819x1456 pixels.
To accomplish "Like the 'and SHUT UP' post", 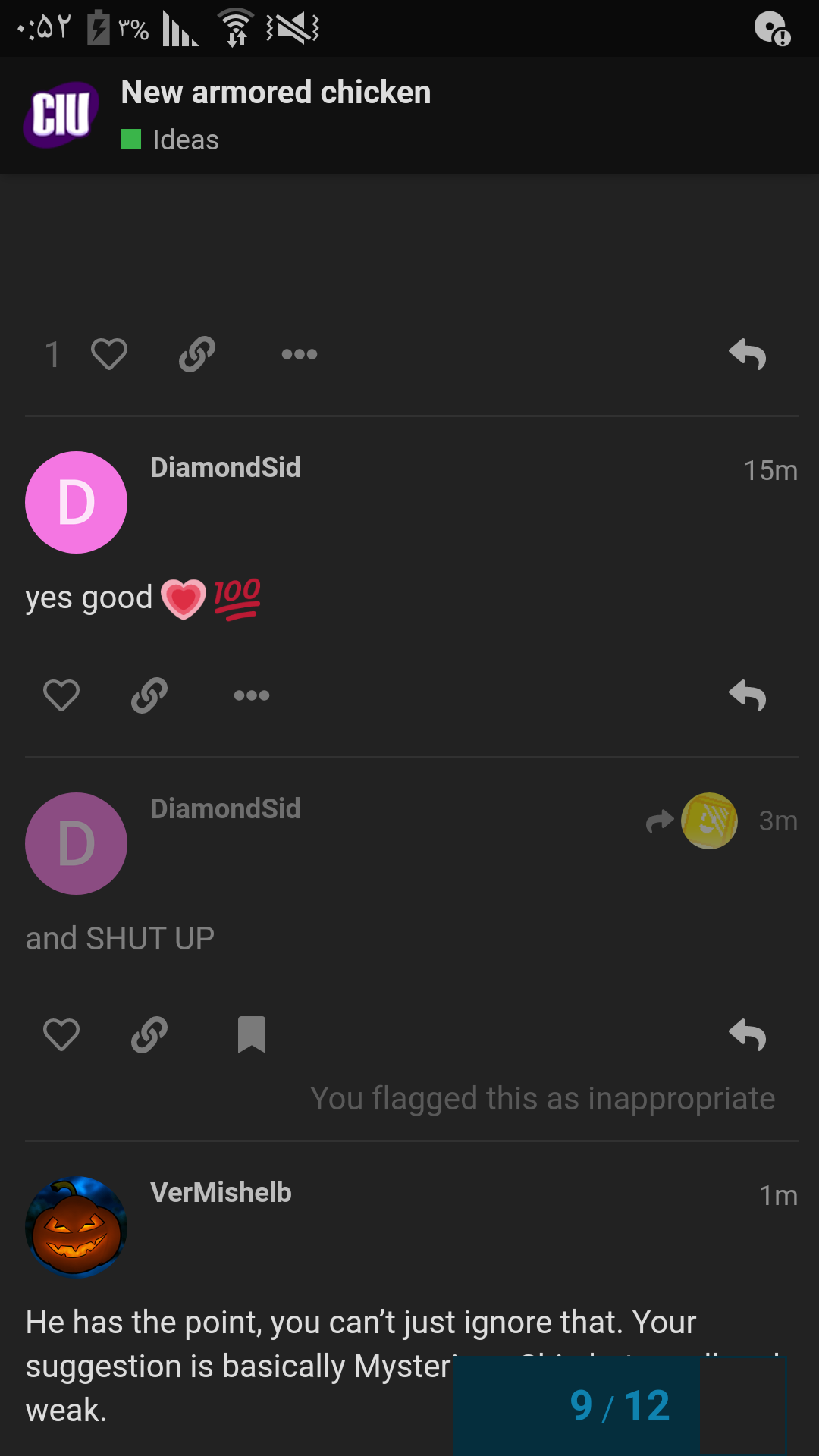I will coord(61,1035).
